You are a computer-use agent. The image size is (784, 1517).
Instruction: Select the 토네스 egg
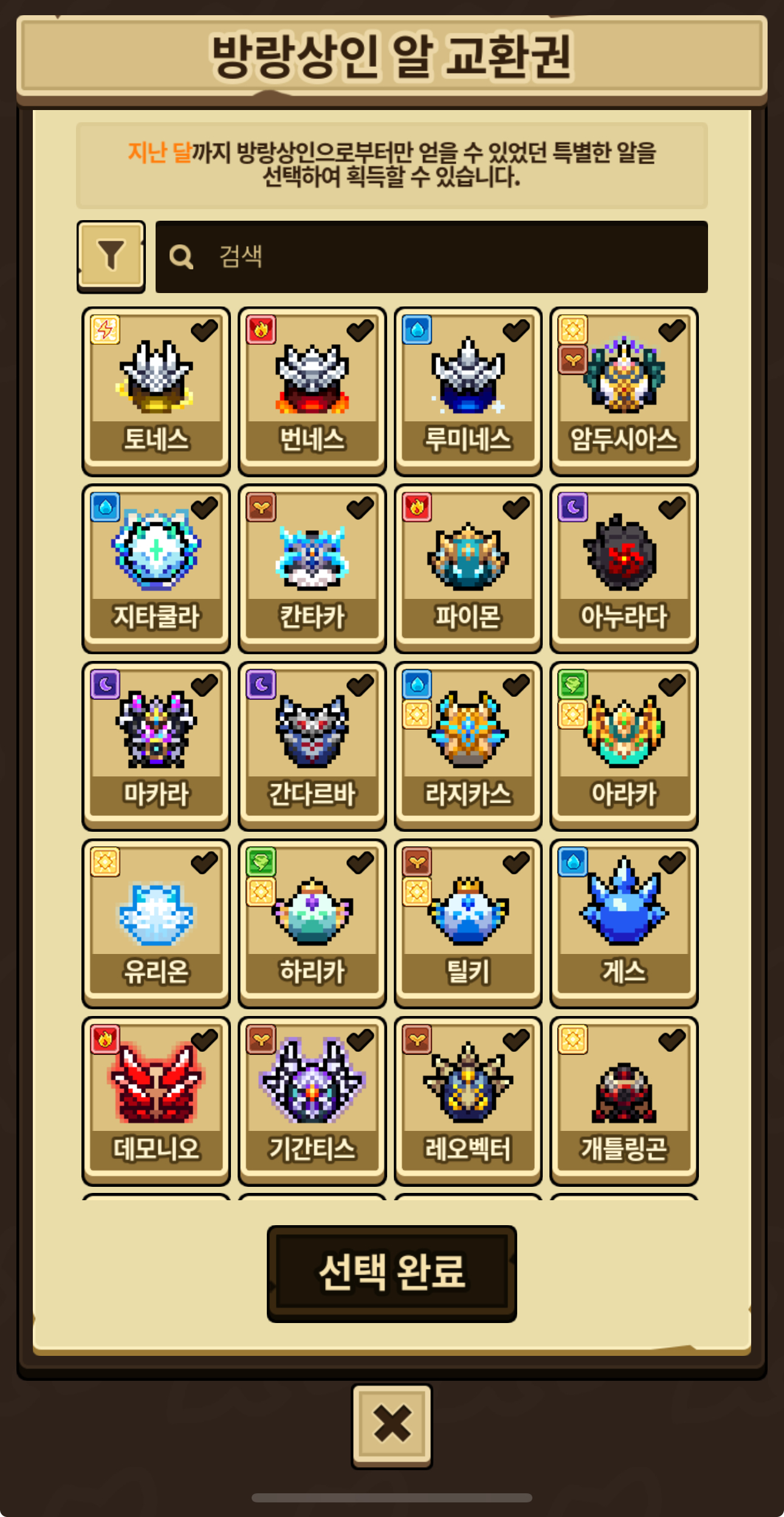pos(156,390)
